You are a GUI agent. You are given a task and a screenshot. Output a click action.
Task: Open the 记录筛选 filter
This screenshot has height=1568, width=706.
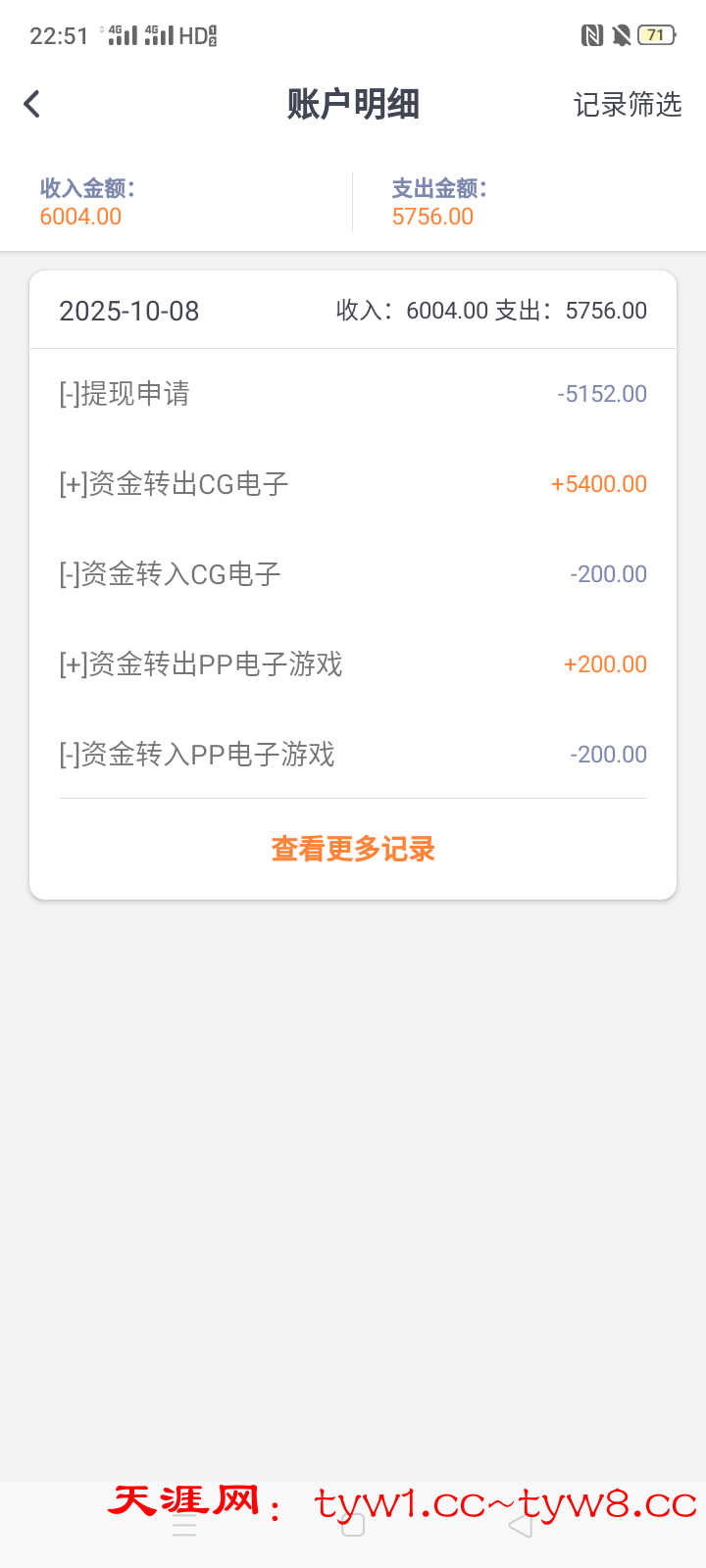[x=628, y=104]
